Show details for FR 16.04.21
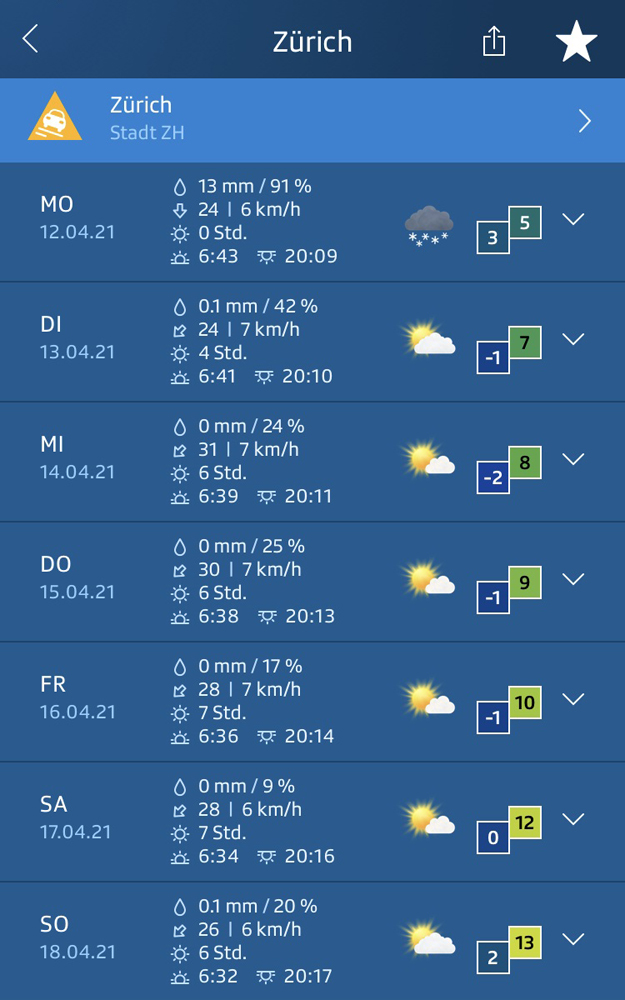The height and width of the screenshot is (1000, 625). (x=573, y=699)
